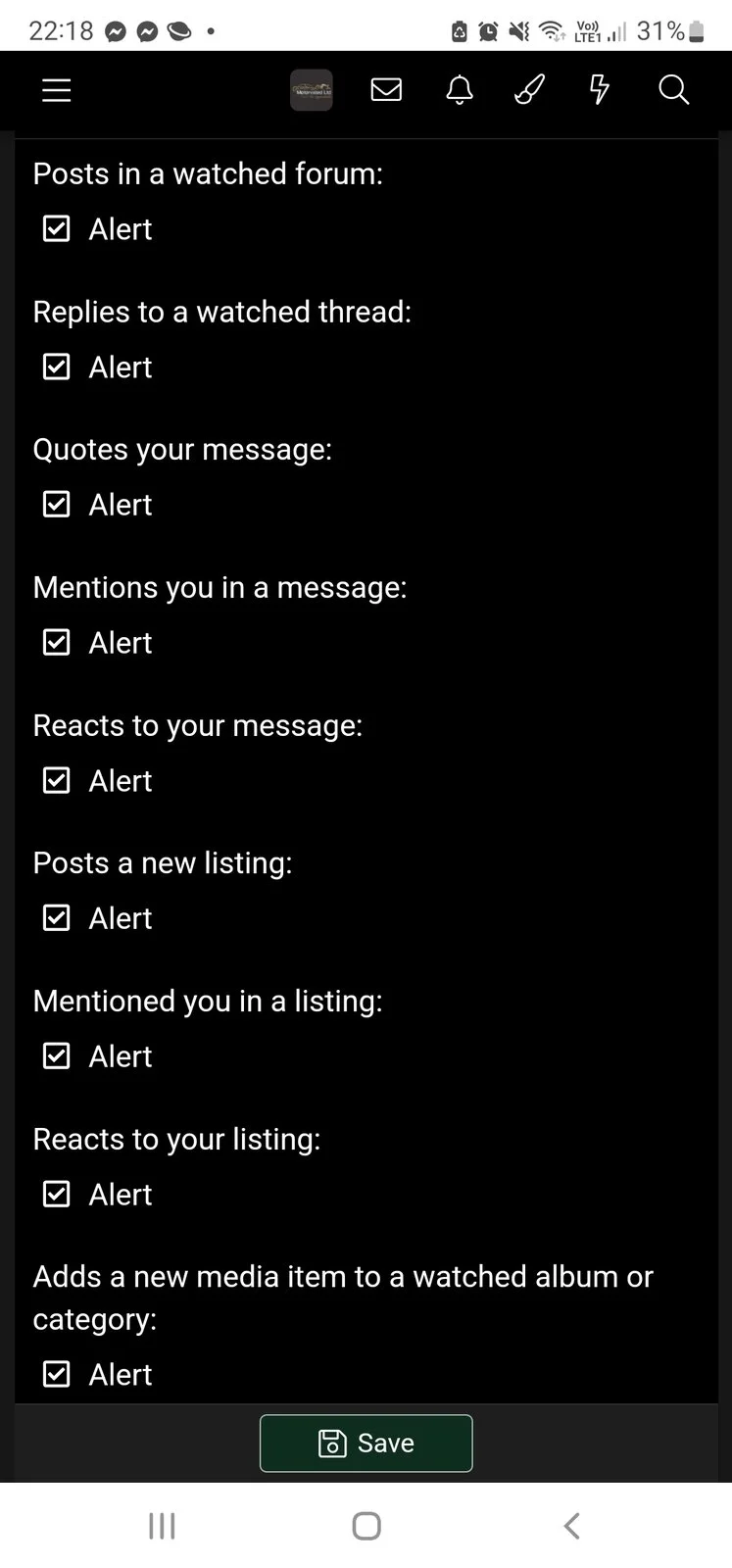The image size is (732, 1568).
Task: Open the hamburger navigation menu
Action: (57, 91)
